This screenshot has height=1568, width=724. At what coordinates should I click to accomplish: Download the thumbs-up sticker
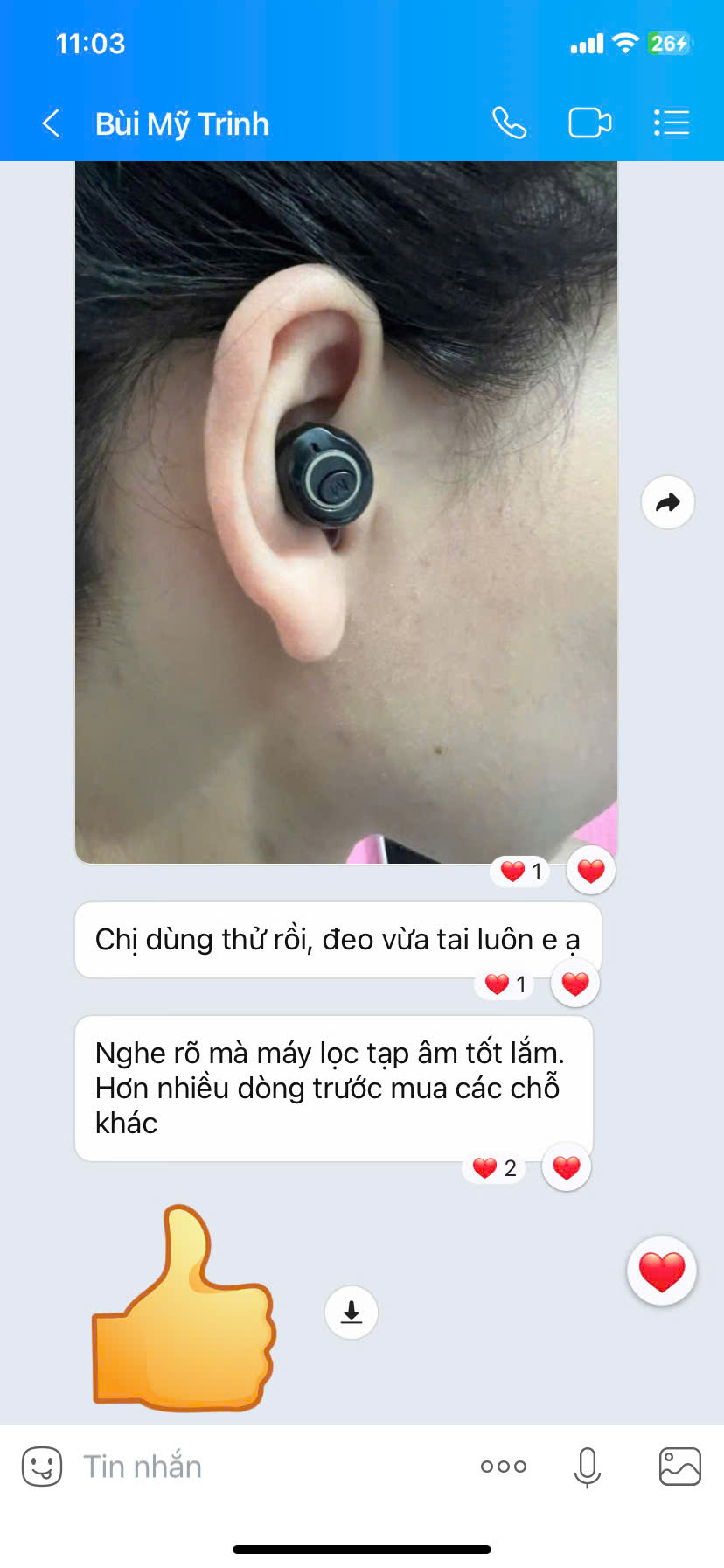(x=352, y=1312)
